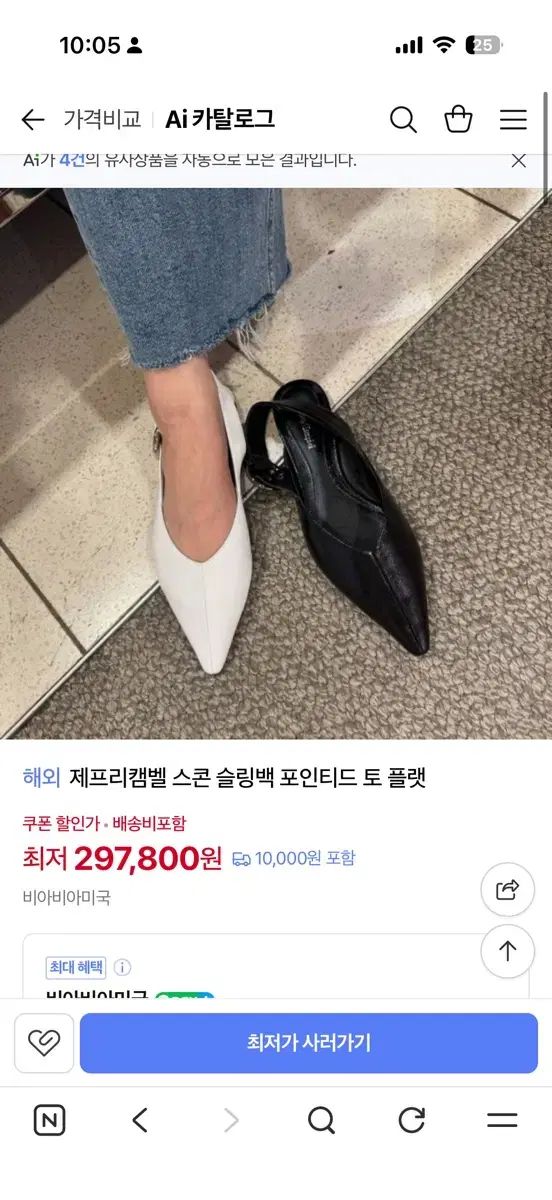Screen dimensions: 552x1200
Task: Tap 최저가 사러가기 button
Action: [309, 1043]
